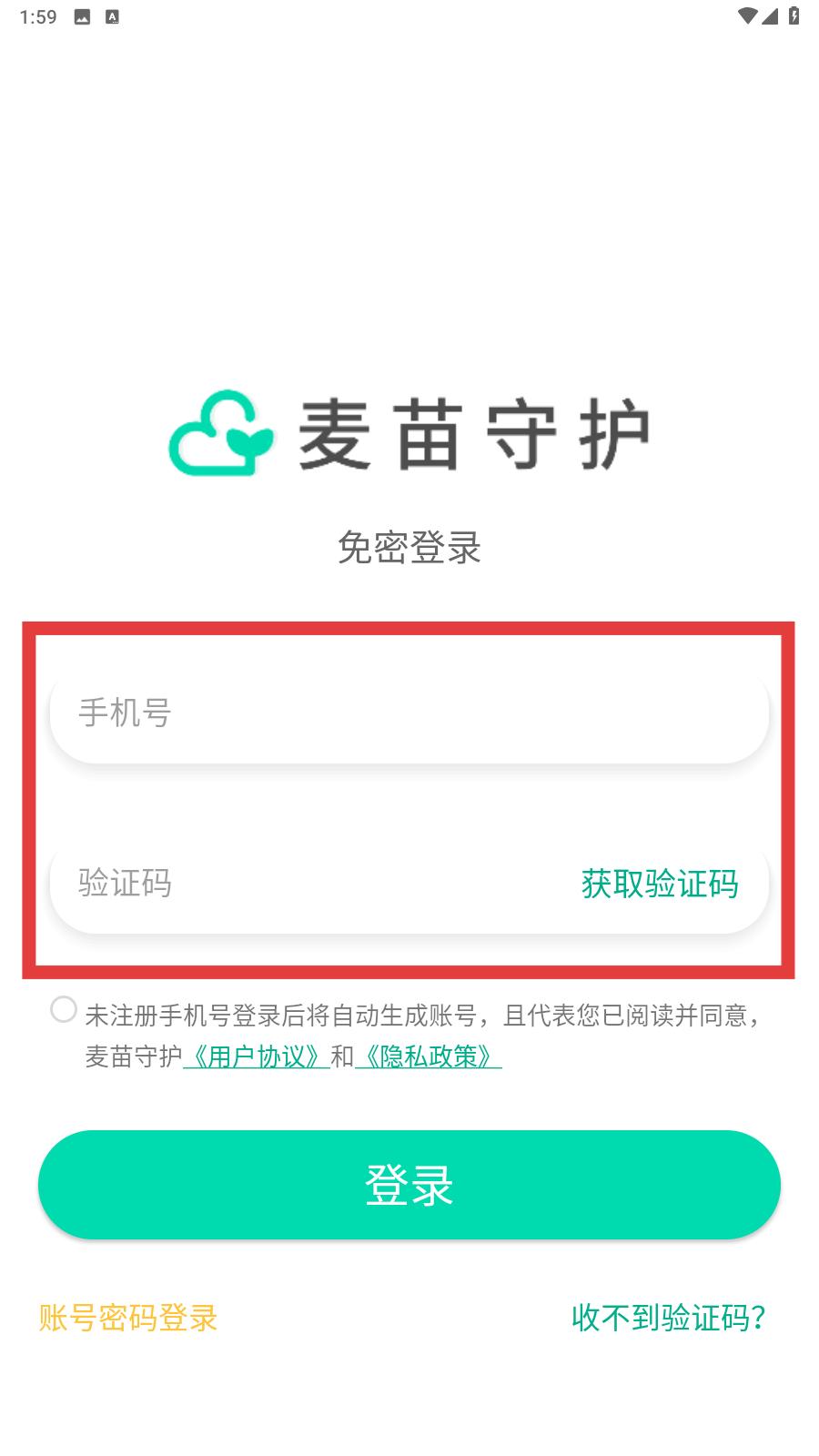The height and width of the screenshot is (1456, 819).
Task: Tap the green 登录 button
Action: [409, 1185]
